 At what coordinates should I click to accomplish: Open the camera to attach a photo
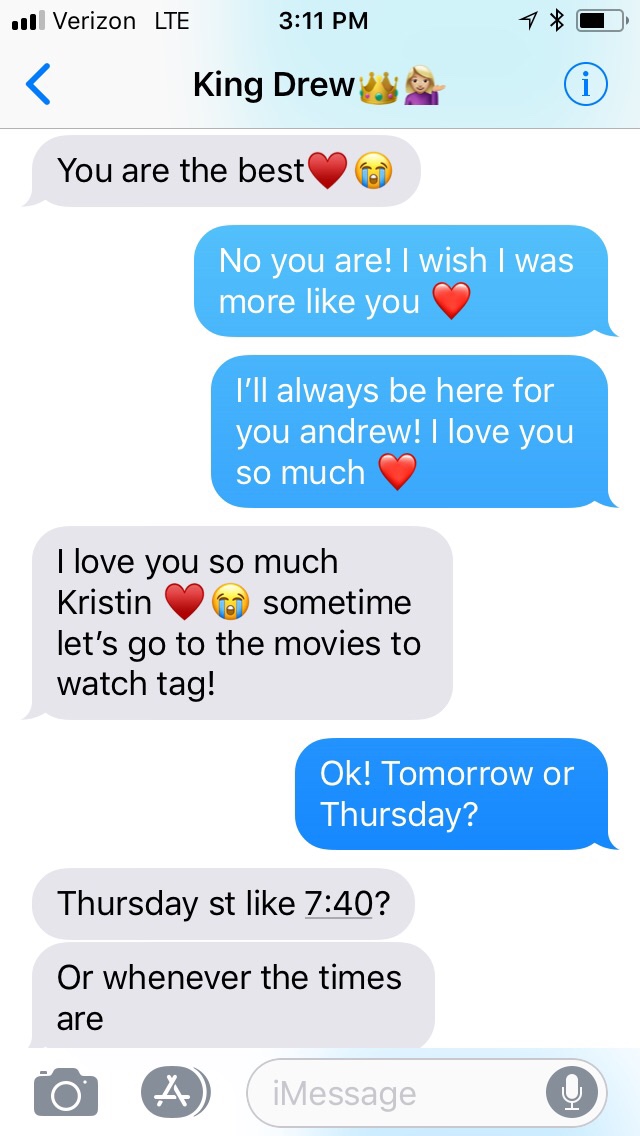click(66, 1092)
